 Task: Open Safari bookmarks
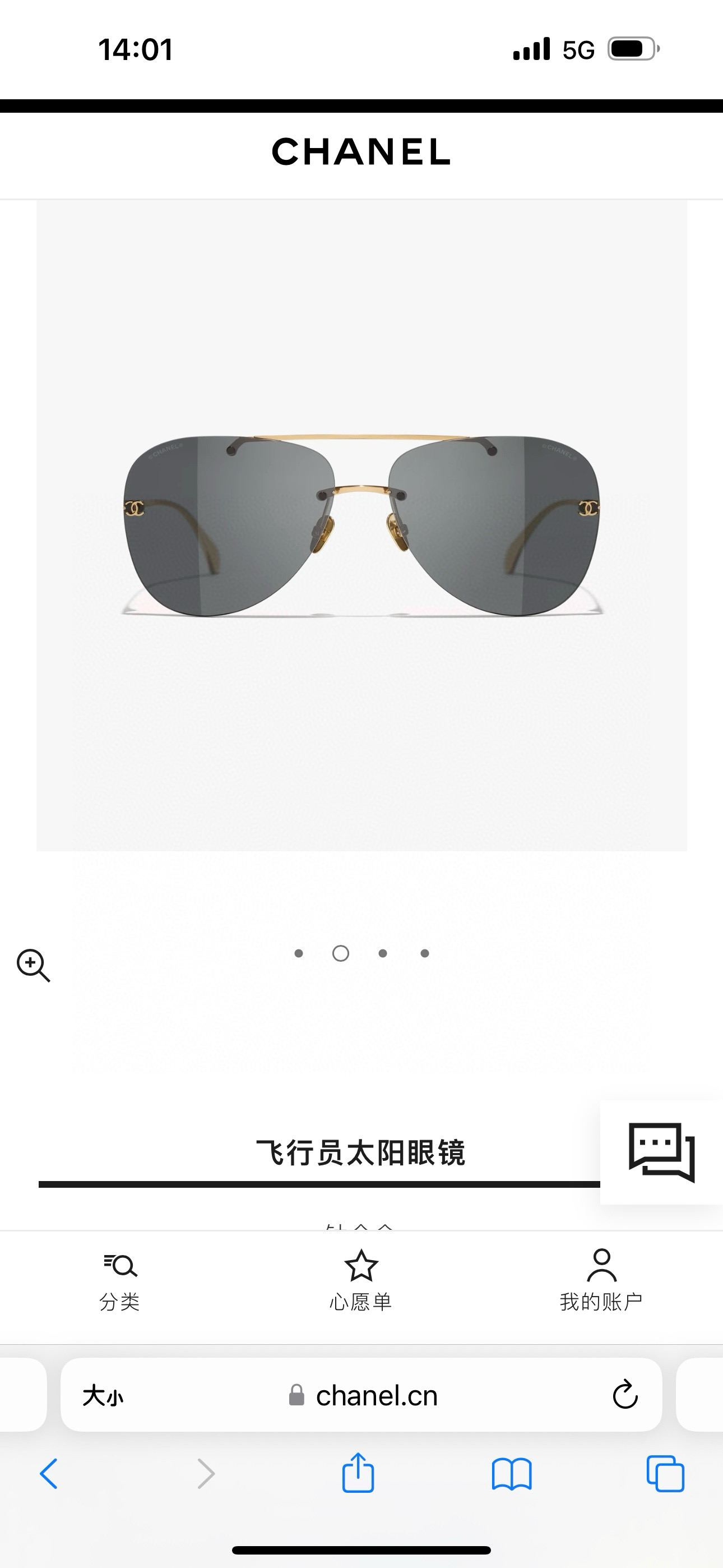point(511,1474)
